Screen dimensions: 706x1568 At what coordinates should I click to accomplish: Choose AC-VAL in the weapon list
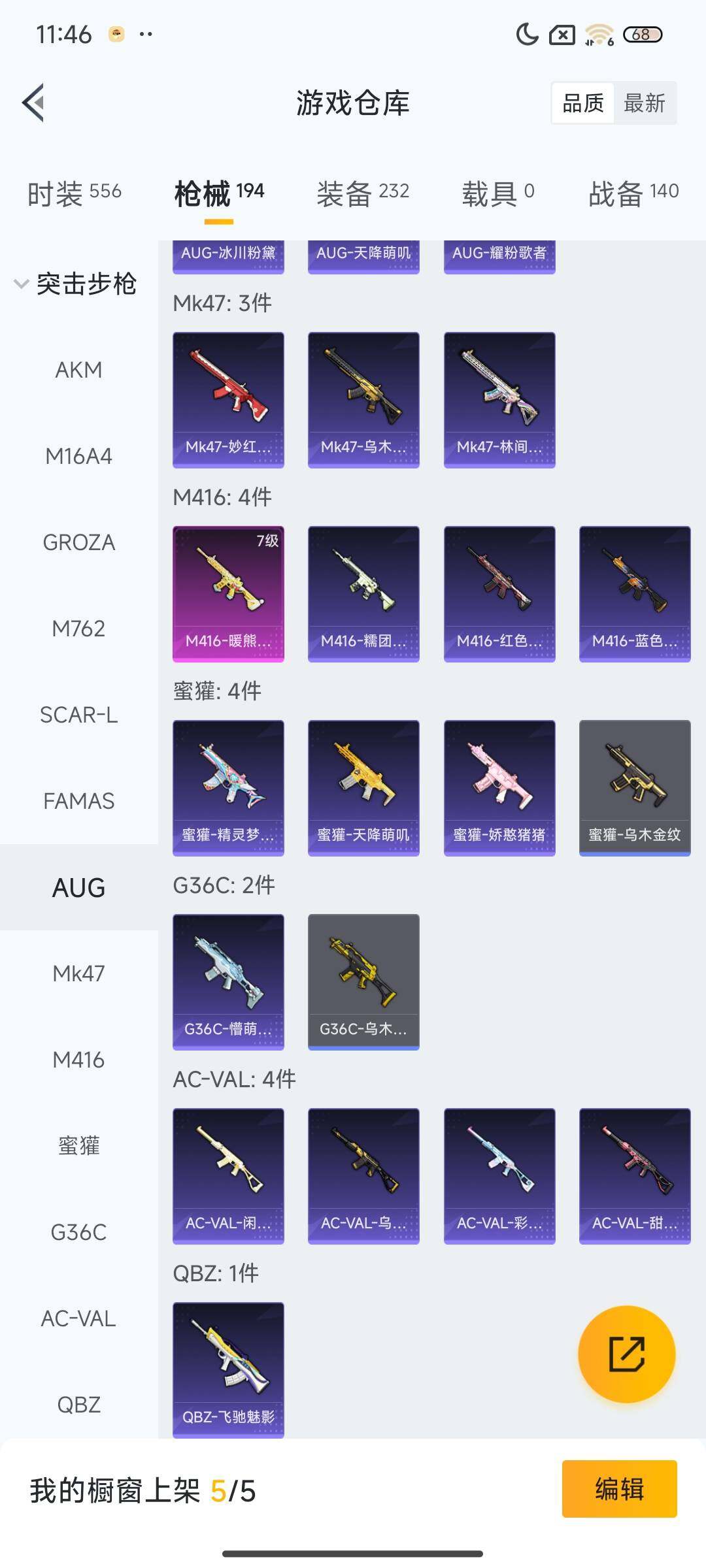click(x=78, y=1318)
